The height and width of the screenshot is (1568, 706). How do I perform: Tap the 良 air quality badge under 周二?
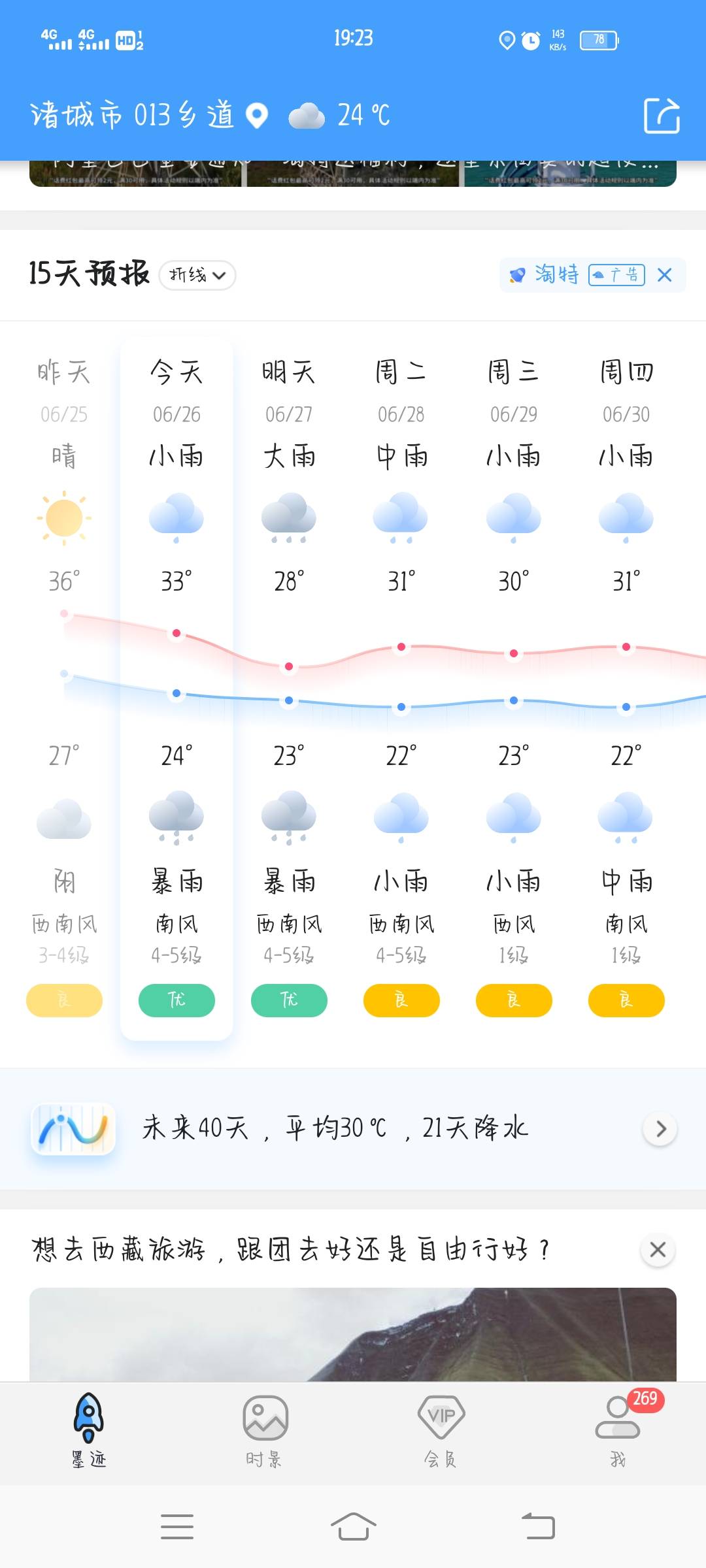tap(401, 1000)
